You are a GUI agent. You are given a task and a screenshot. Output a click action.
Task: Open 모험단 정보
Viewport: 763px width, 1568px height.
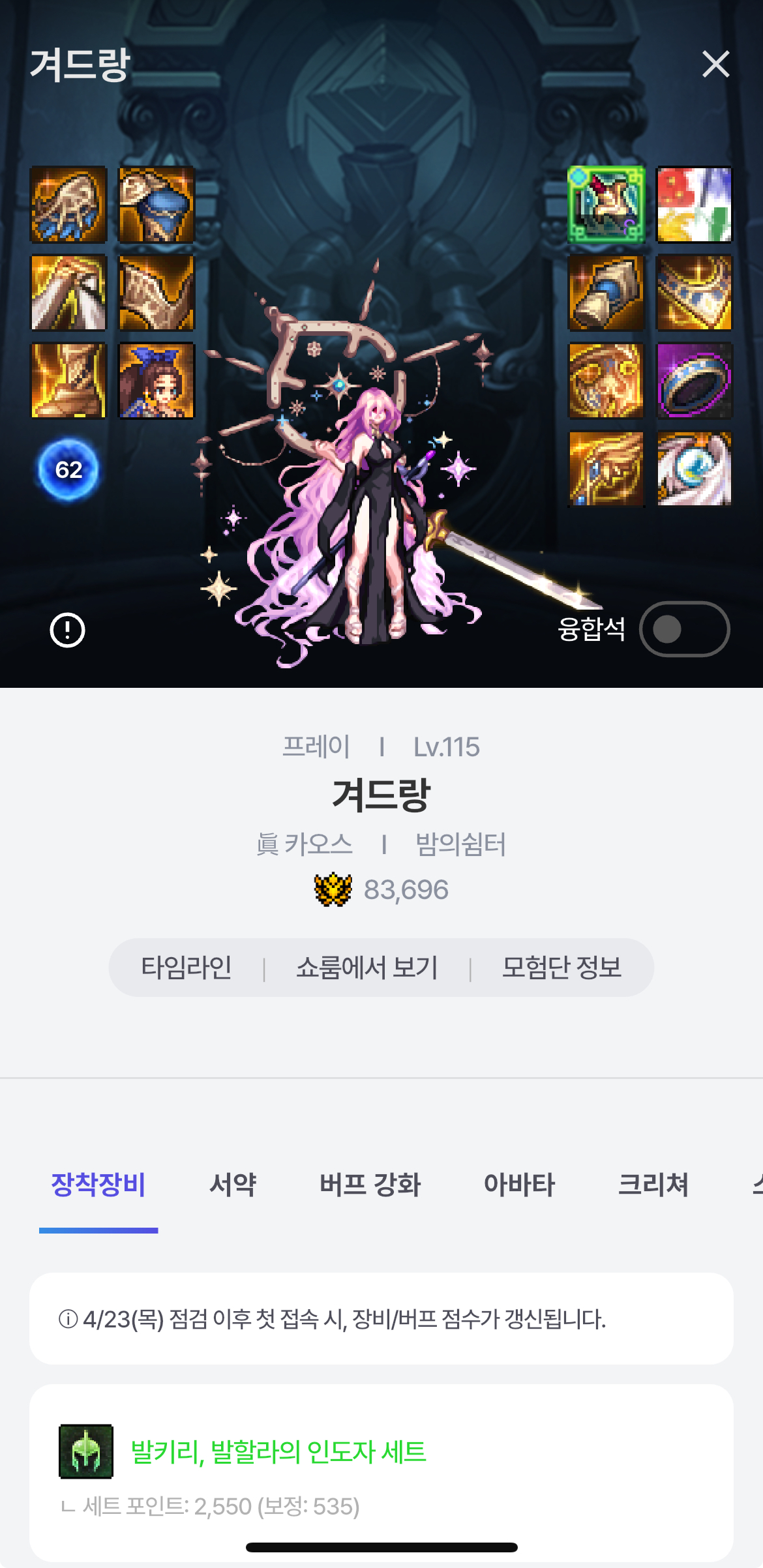pyautogui.click(x=561, y=968)
